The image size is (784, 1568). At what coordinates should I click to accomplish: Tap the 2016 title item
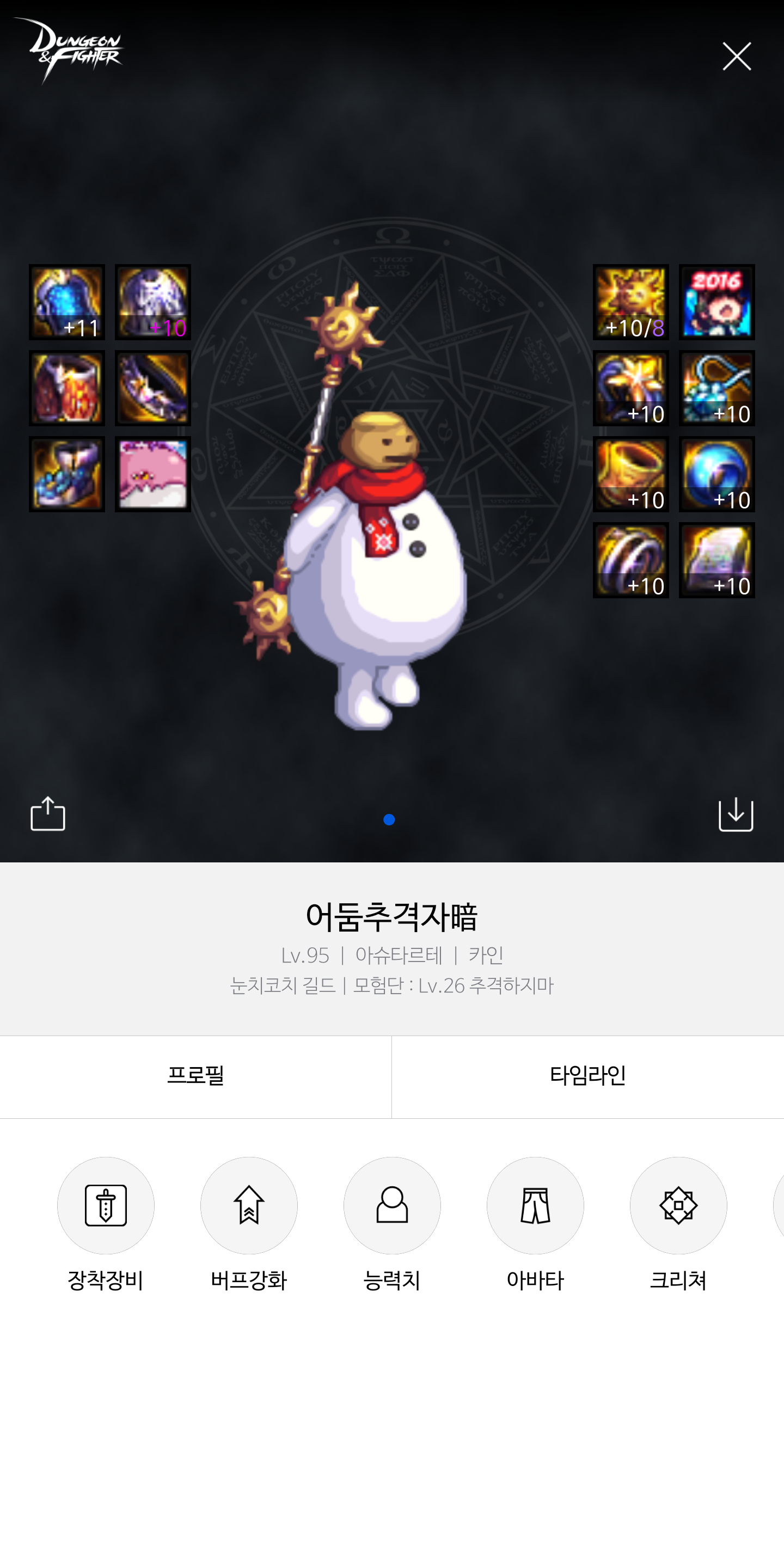click(716, 302)
